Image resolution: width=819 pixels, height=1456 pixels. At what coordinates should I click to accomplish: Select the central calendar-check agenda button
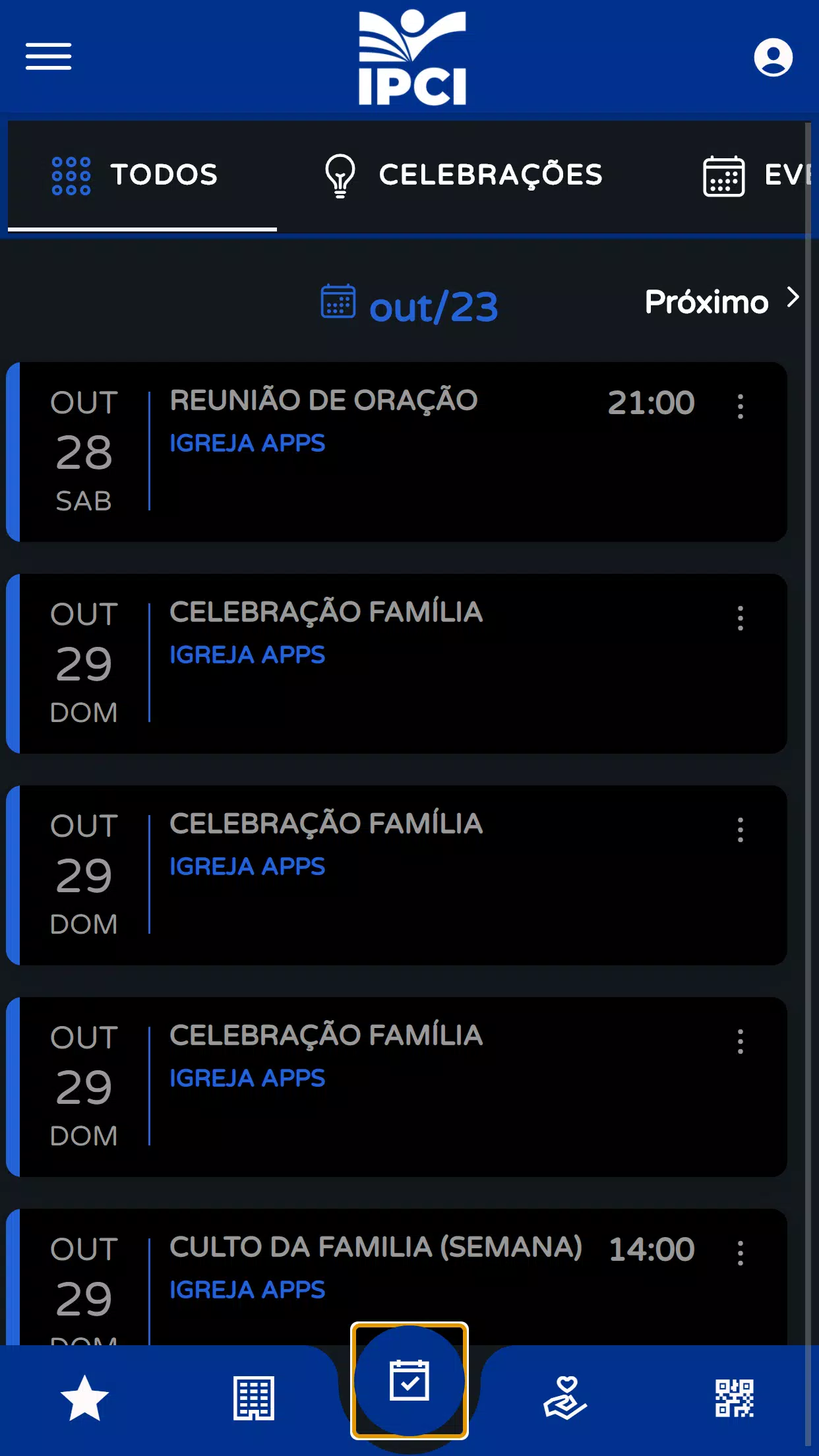pyautogui.click(x=409, y=1381)
